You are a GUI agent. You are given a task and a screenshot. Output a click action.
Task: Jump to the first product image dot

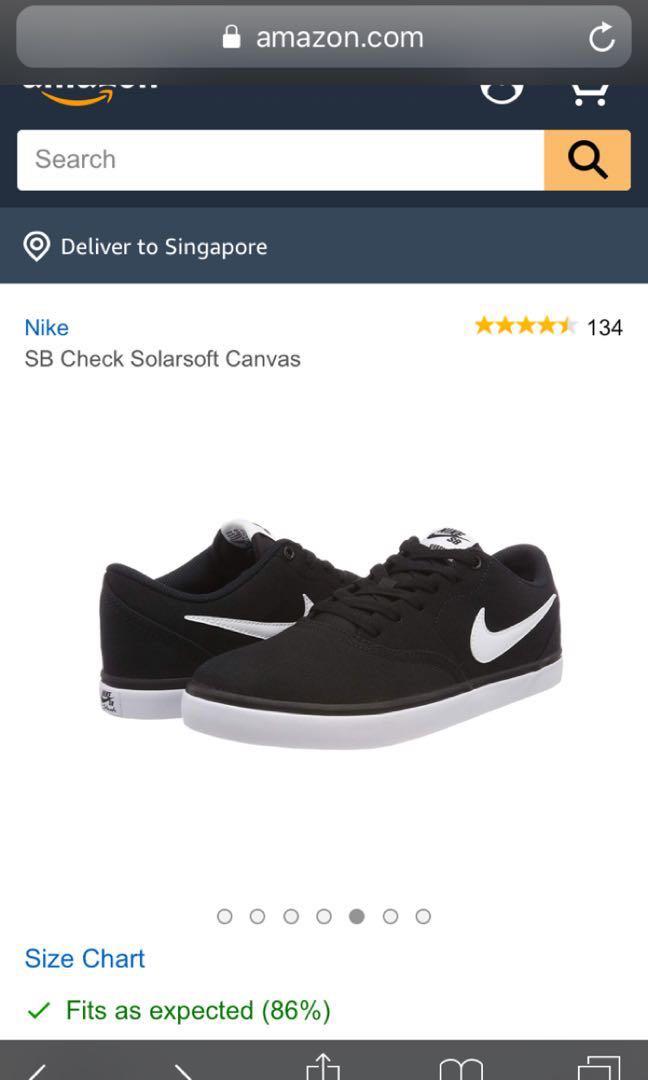pyautogui.click(x=224, y=916)
